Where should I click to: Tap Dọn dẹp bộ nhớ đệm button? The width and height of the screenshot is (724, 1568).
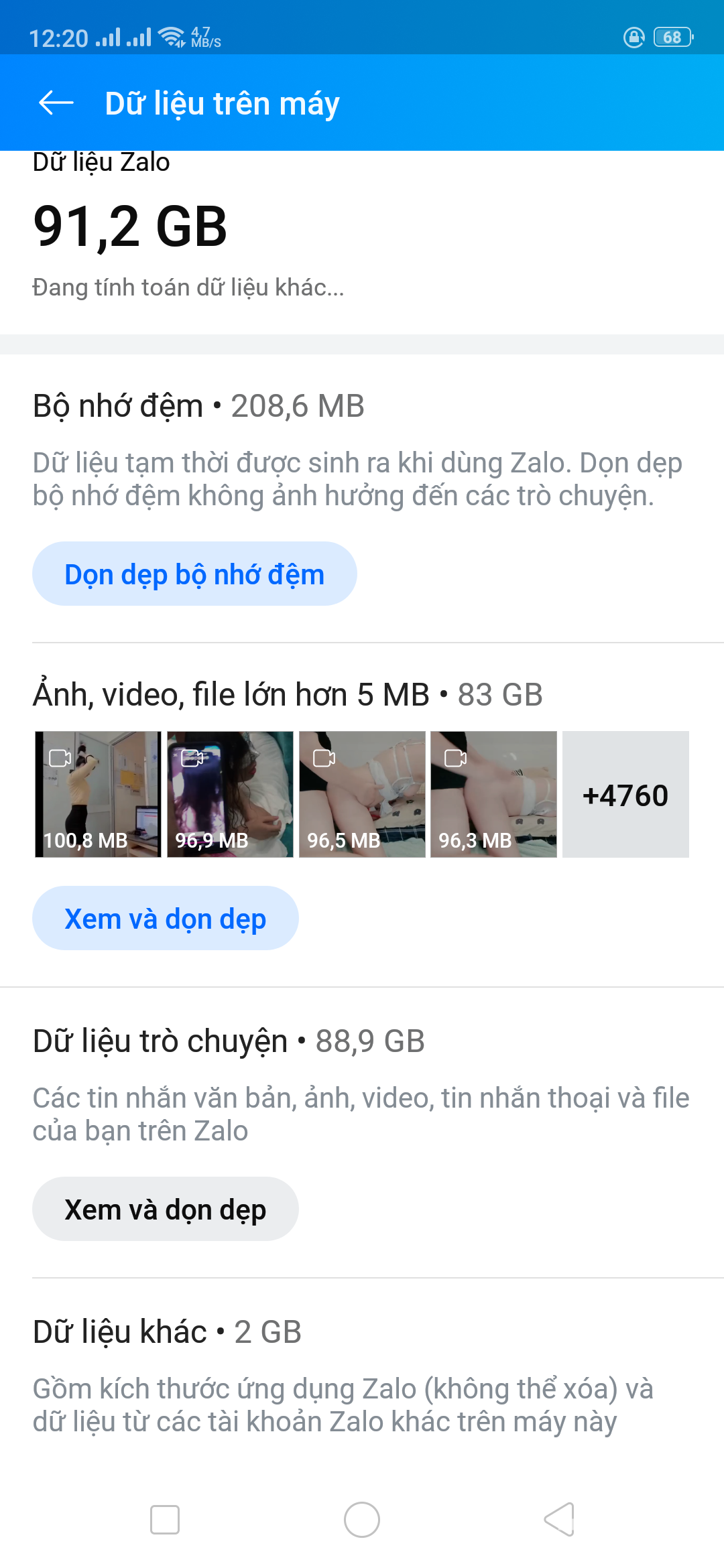click(x=194, y=574)
